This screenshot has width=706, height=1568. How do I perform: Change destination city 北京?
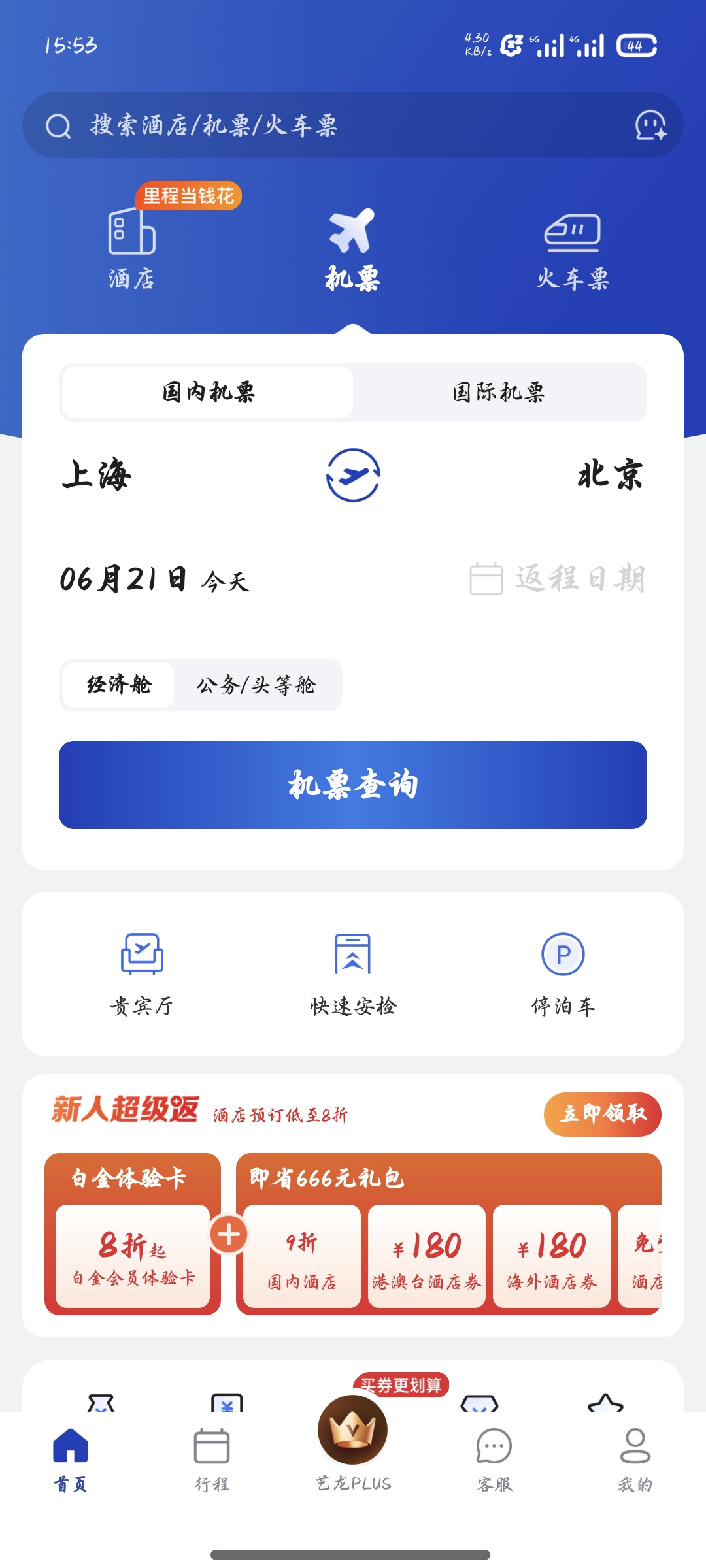click(611, 474)
